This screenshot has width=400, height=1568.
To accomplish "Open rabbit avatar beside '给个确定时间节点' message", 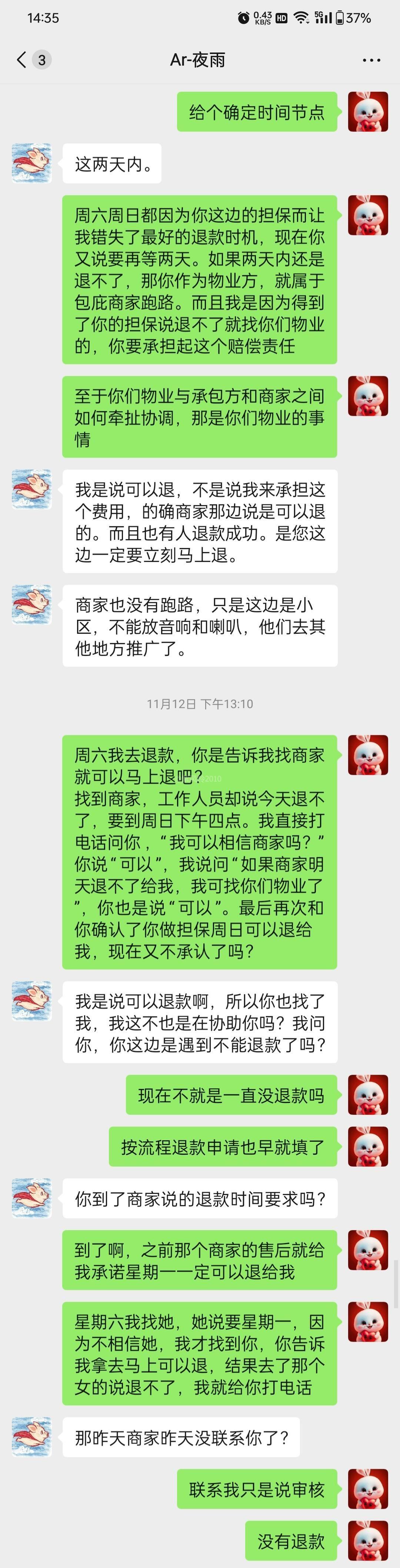I will click(x=368, y=112).
